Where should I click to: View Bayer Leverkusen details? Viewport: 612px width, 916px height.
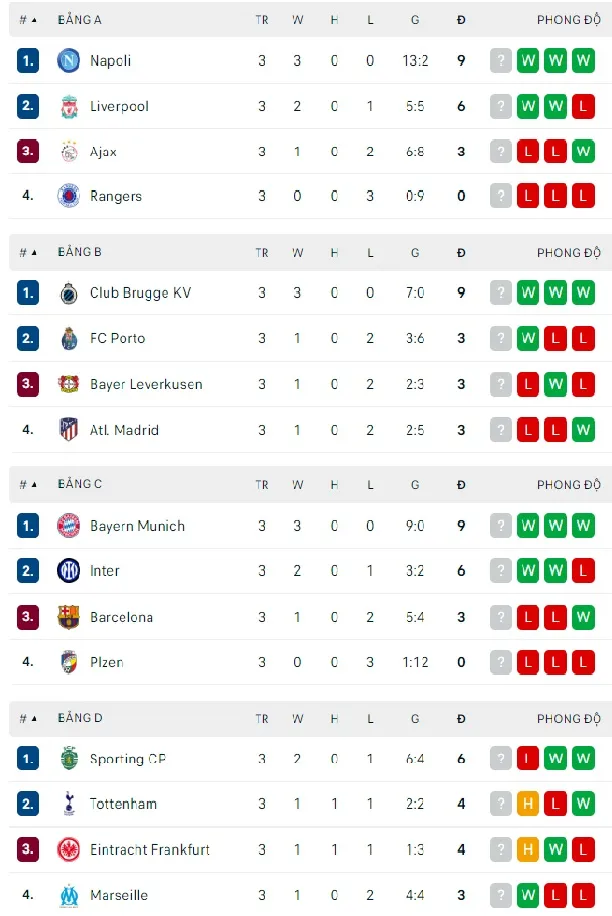[x=146, y=385]
